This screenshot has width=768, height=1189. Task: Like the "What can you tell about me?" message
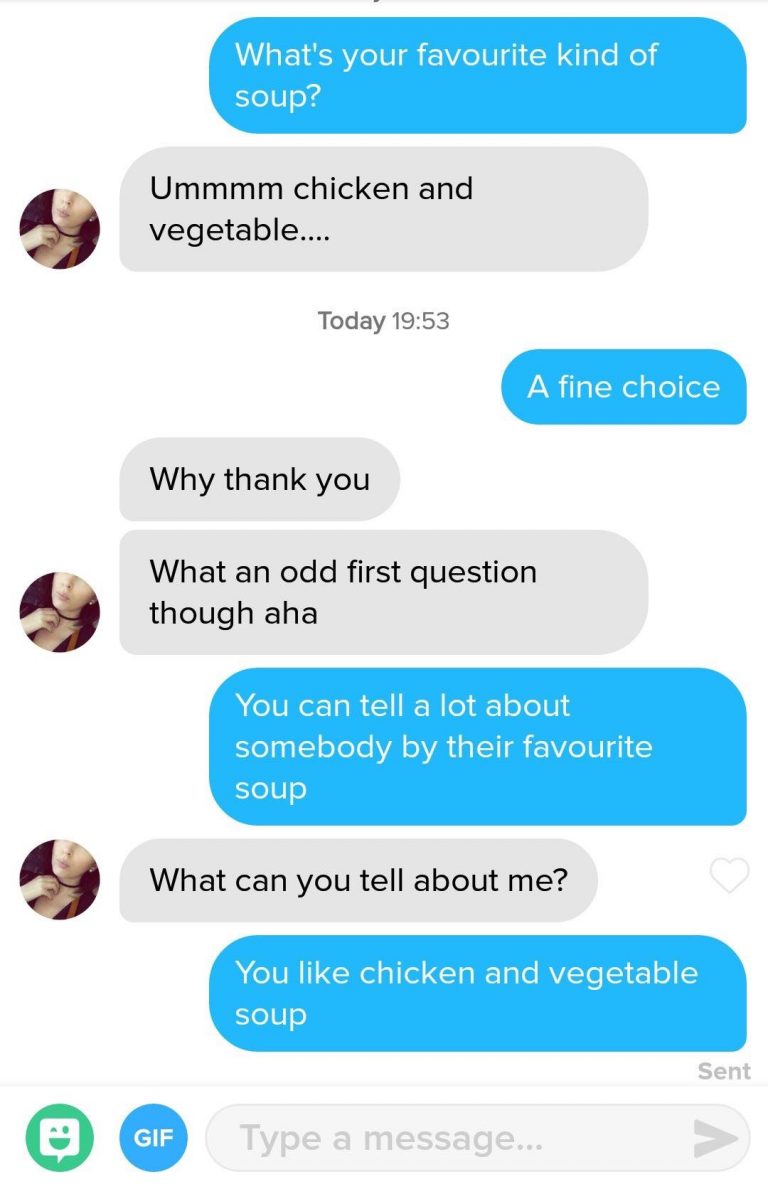click(729, 876)
